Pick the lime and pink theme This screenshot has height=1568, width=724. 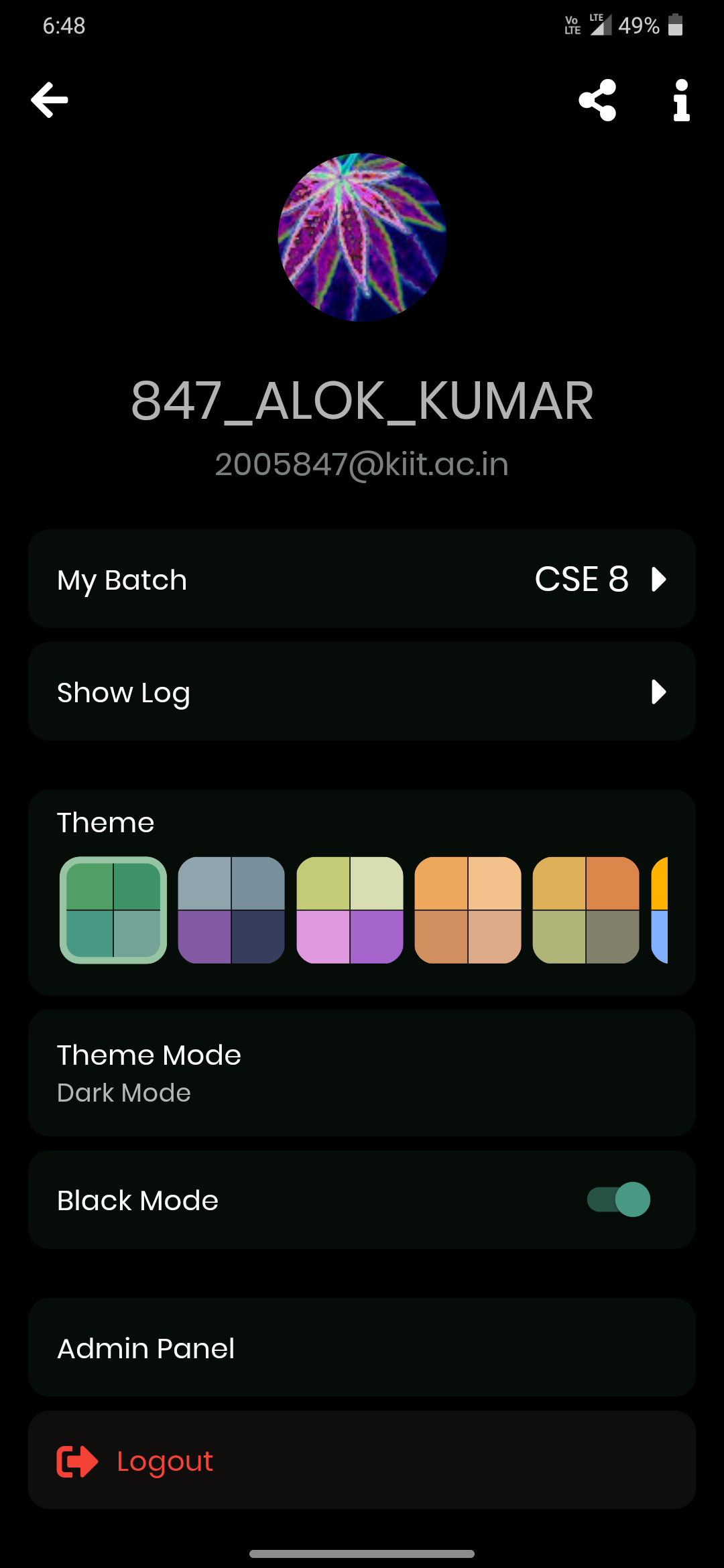click(350, 910)
